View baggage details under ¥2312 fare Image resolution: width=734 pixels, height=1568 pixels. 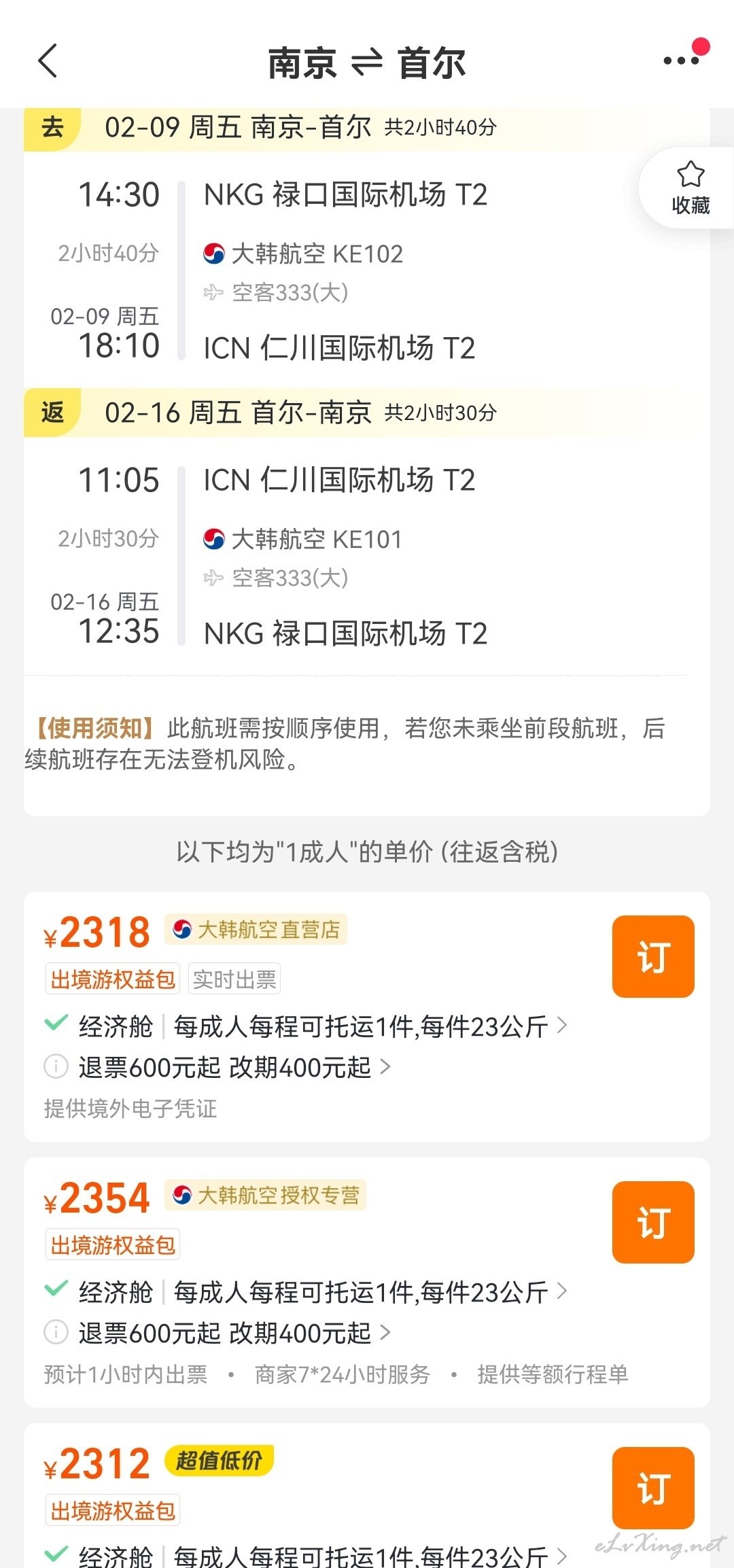coord(369,1555)
